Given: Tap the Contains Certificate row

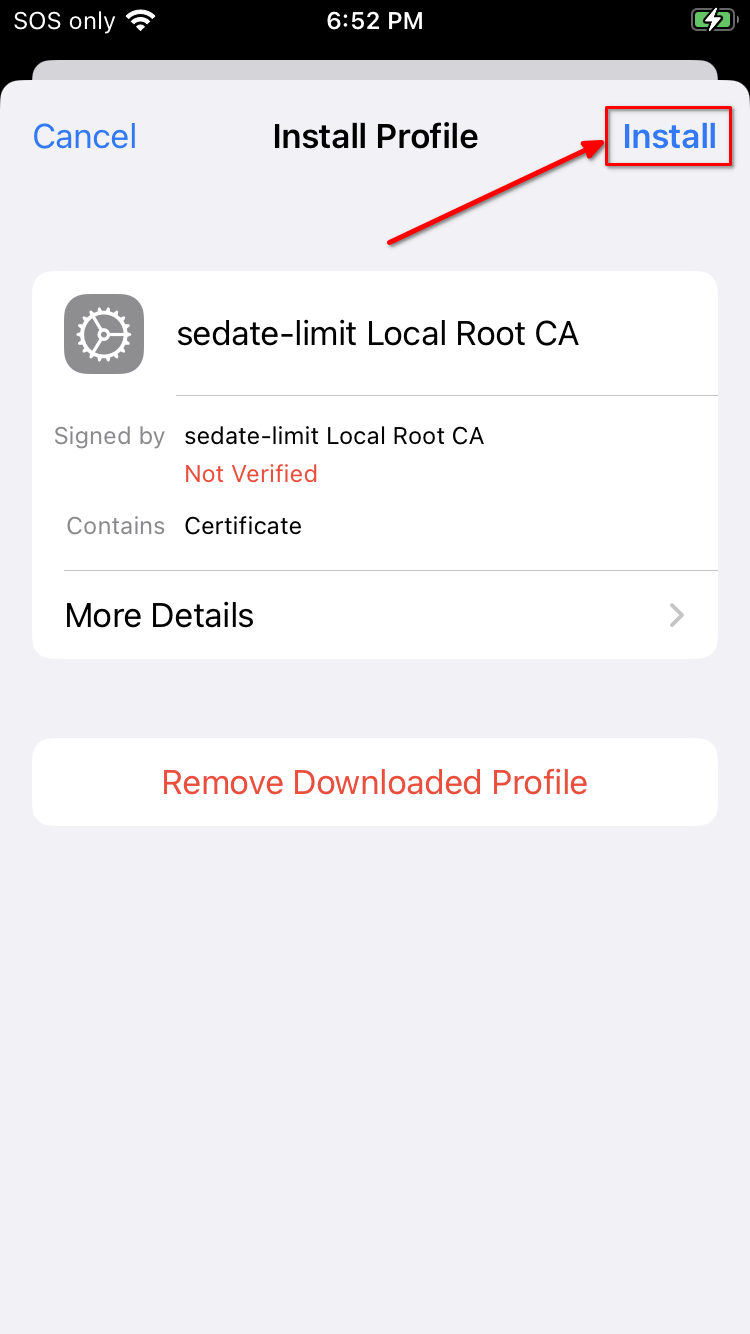Looking at the screenshot, I should (x=242, y=525).
